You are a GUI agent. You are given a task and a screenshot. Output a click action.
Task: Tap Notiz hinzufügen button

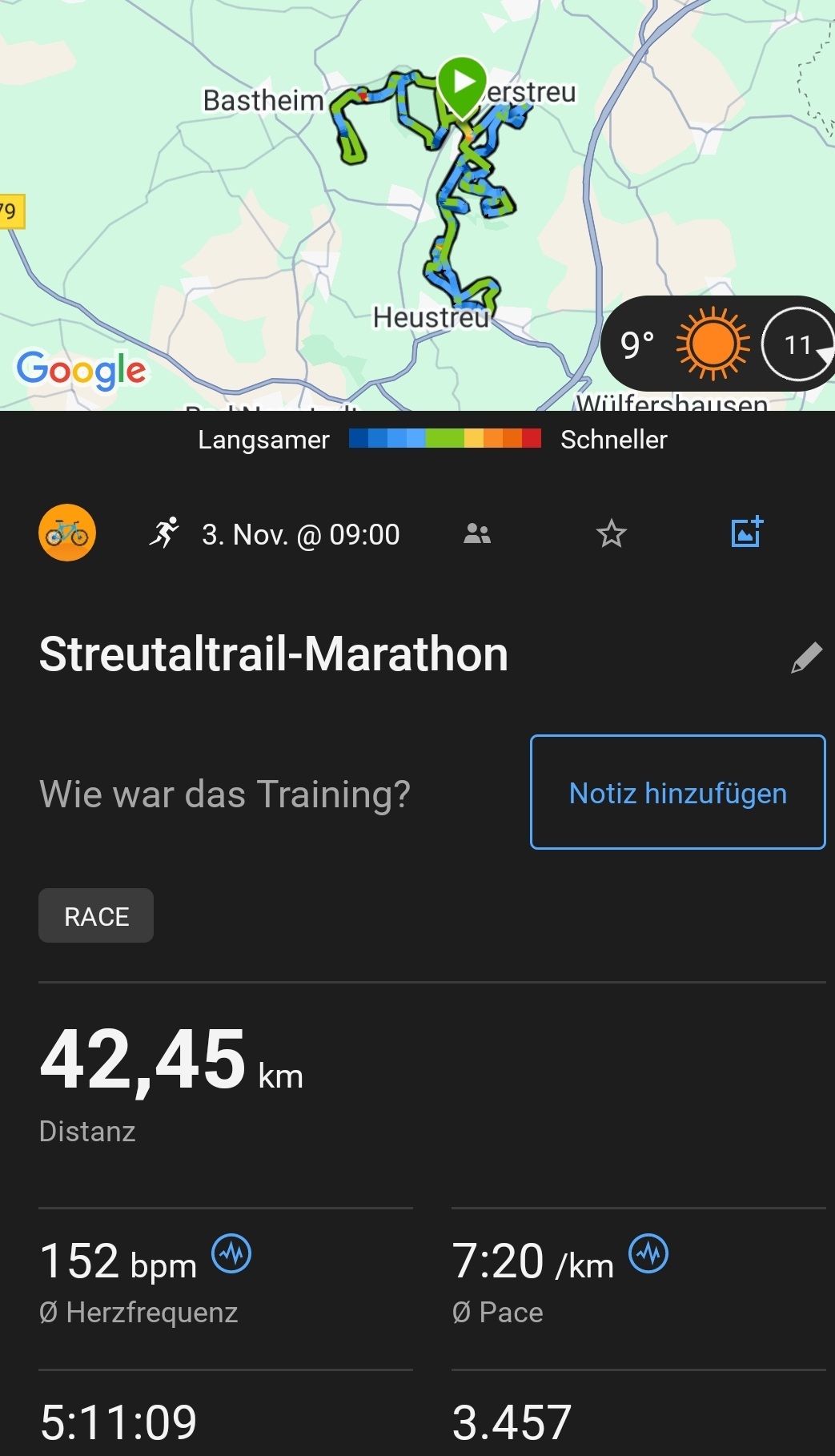(x=677, y=792)
